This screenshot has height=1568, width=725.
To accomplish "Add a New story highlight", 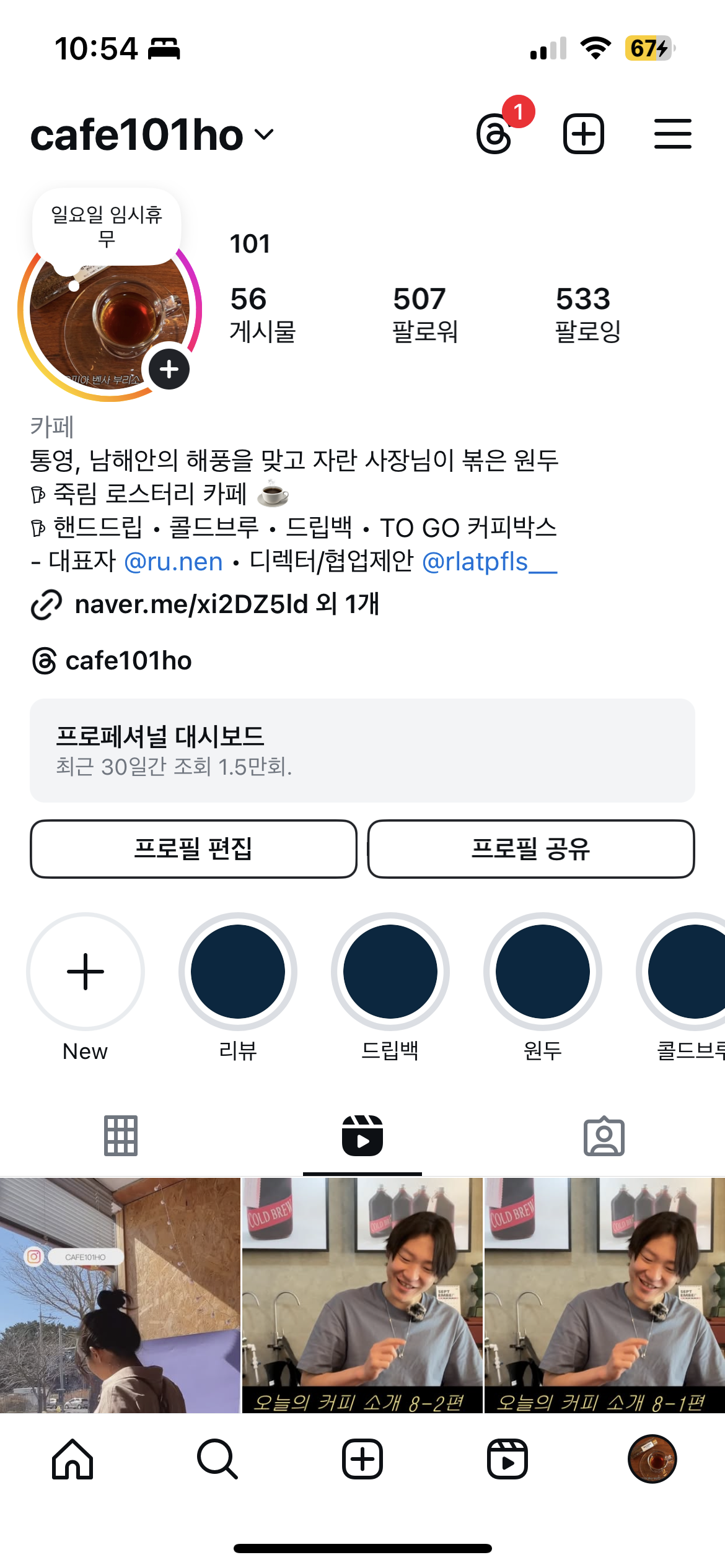I will pyautogui.click(x=86, y=972).
